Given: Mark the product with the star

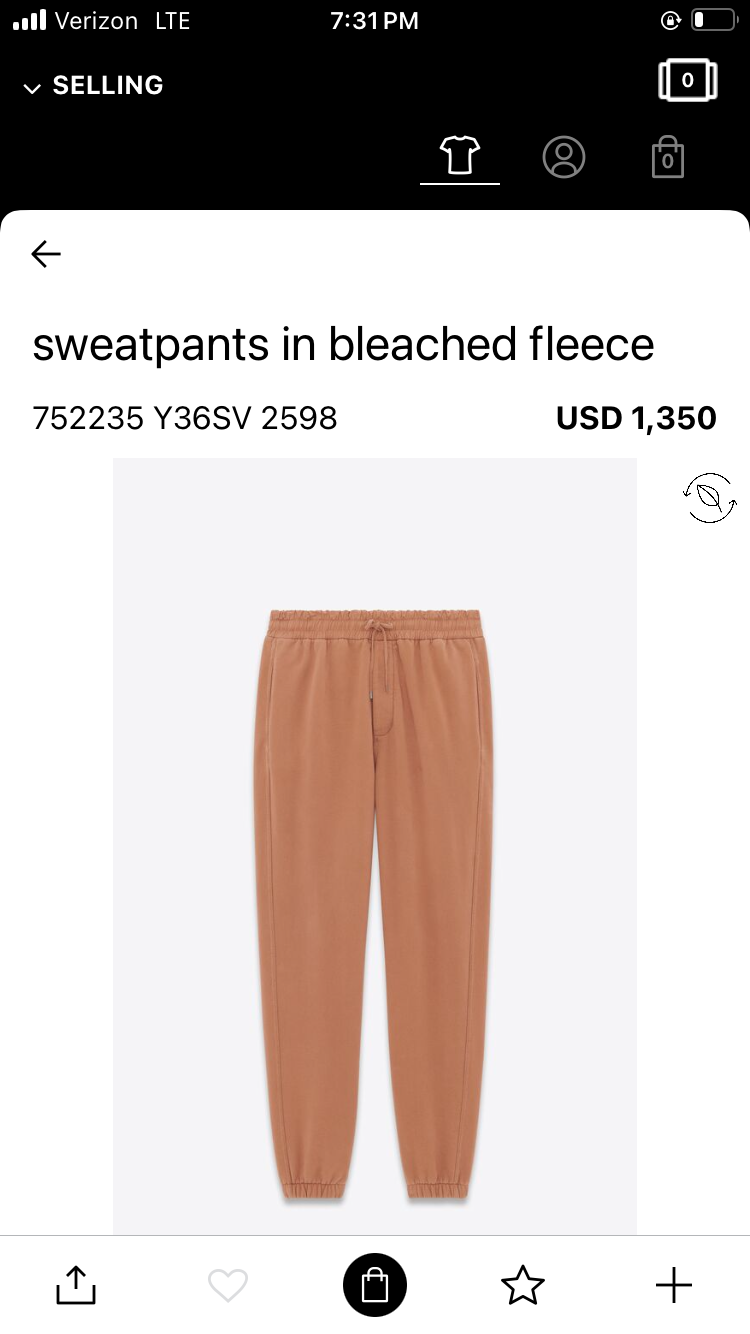Looking at the screenshot, I should coord(523,1285).
